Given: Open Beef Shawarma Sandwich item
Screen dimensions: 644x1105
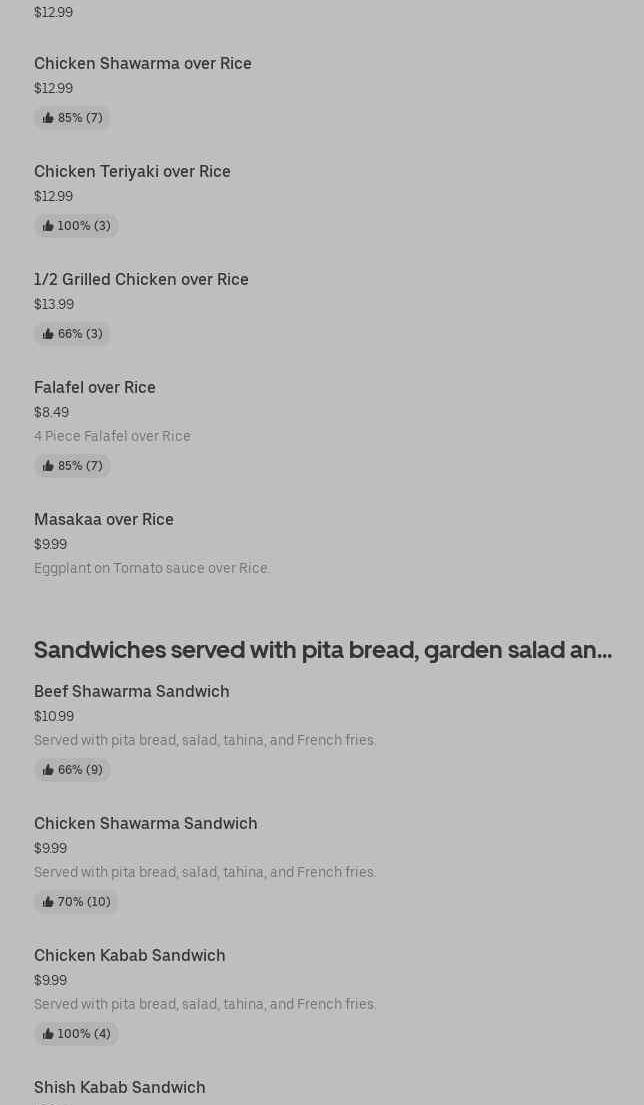Looking at the screenshot, I should pos(132,692).
